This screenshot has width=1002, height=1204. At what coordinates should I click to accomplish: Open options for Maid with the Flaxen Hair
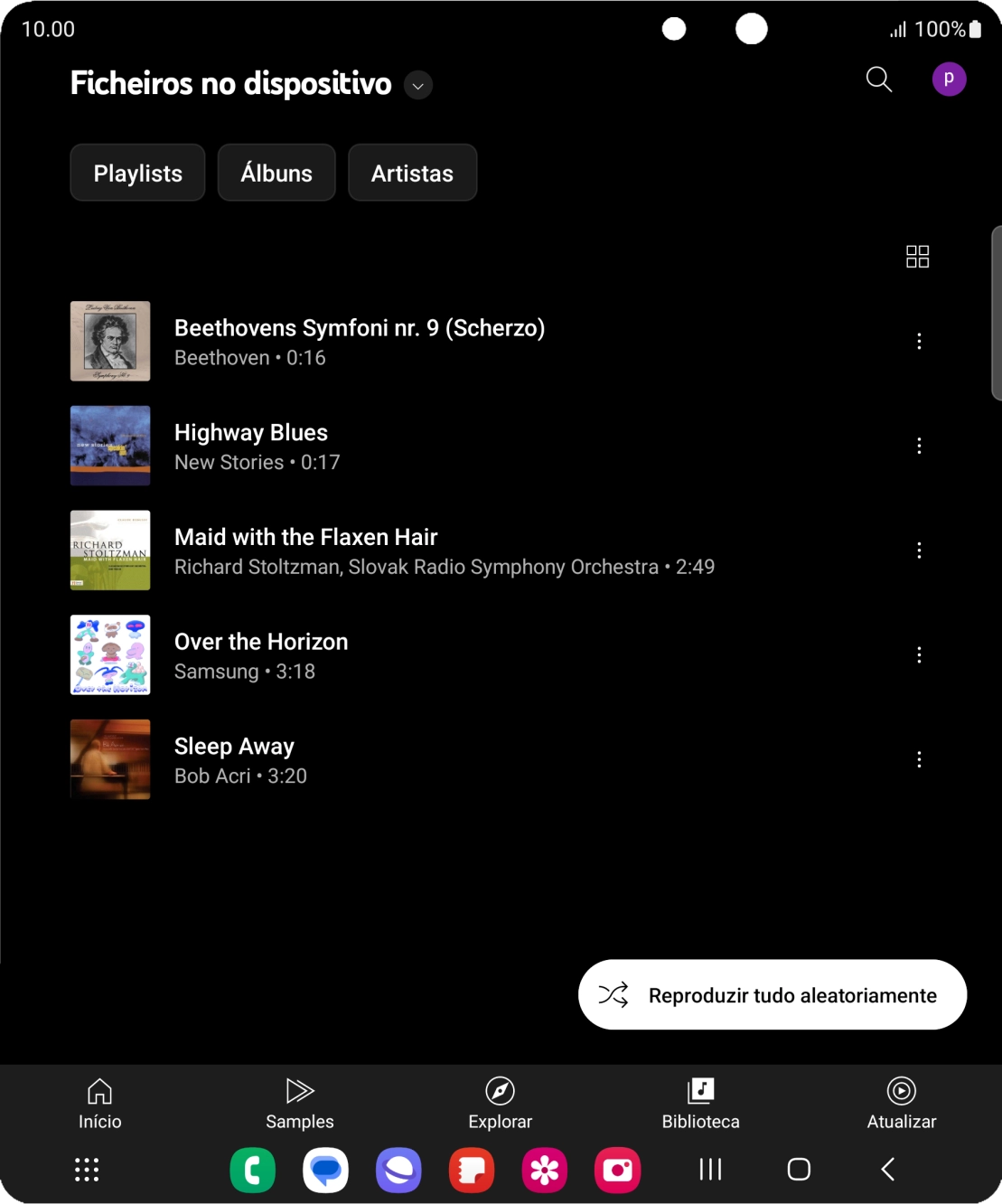click(919, 550)
